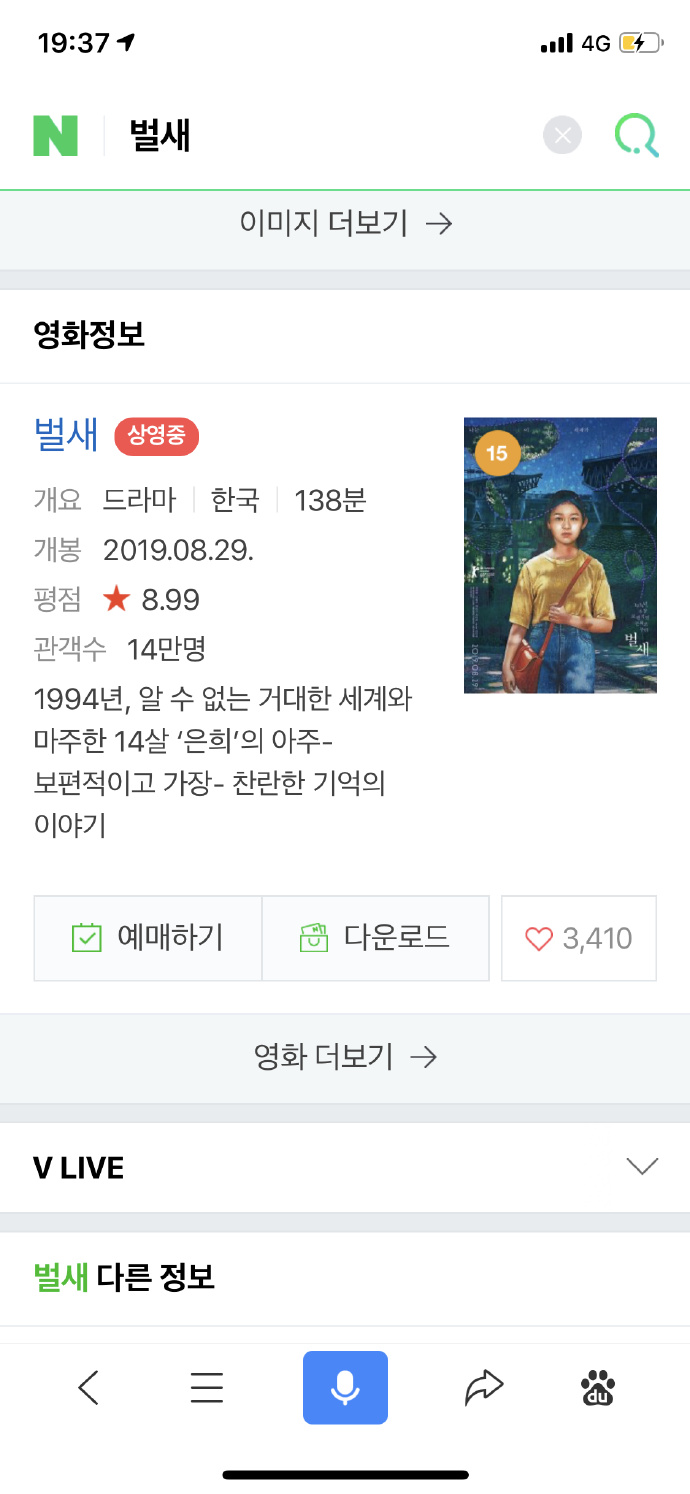Open the bottom hamburger menu

pyautogui.click(x=207, y=1387)
